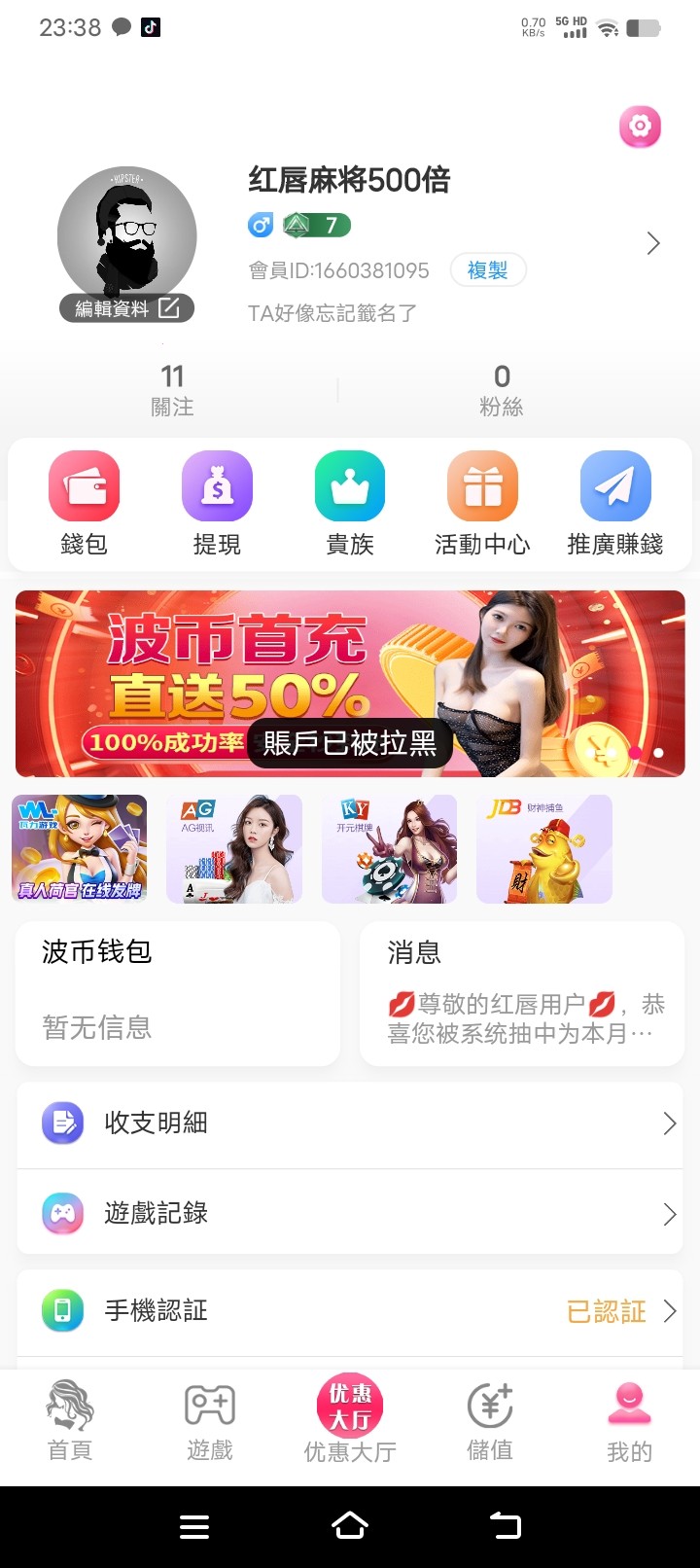This screenshot has height=1568, width=700.
Task: Expand the 收支明細 row chevron
Action: [670, 1124]
